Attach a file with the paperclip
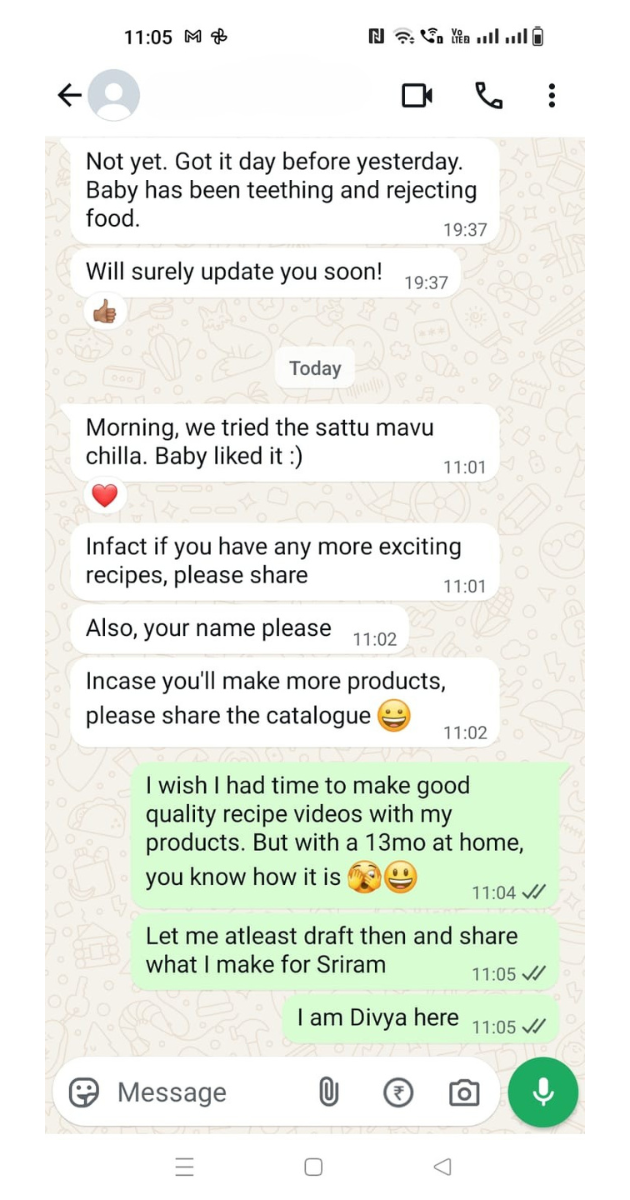Image resolution: width=630 pixels, height=1200 pixels. click(x=328, y=1093)
